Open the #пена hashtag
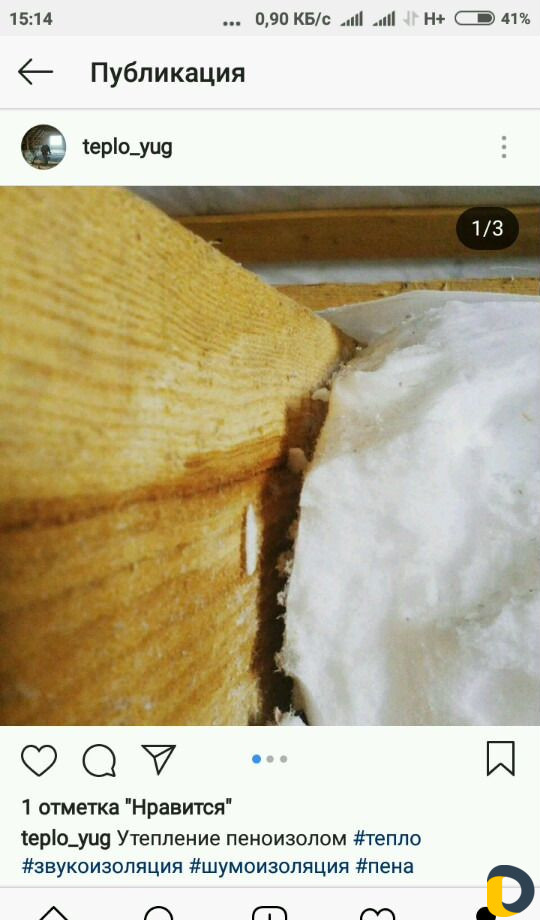 pyautogui.click(x=384, y=866)
